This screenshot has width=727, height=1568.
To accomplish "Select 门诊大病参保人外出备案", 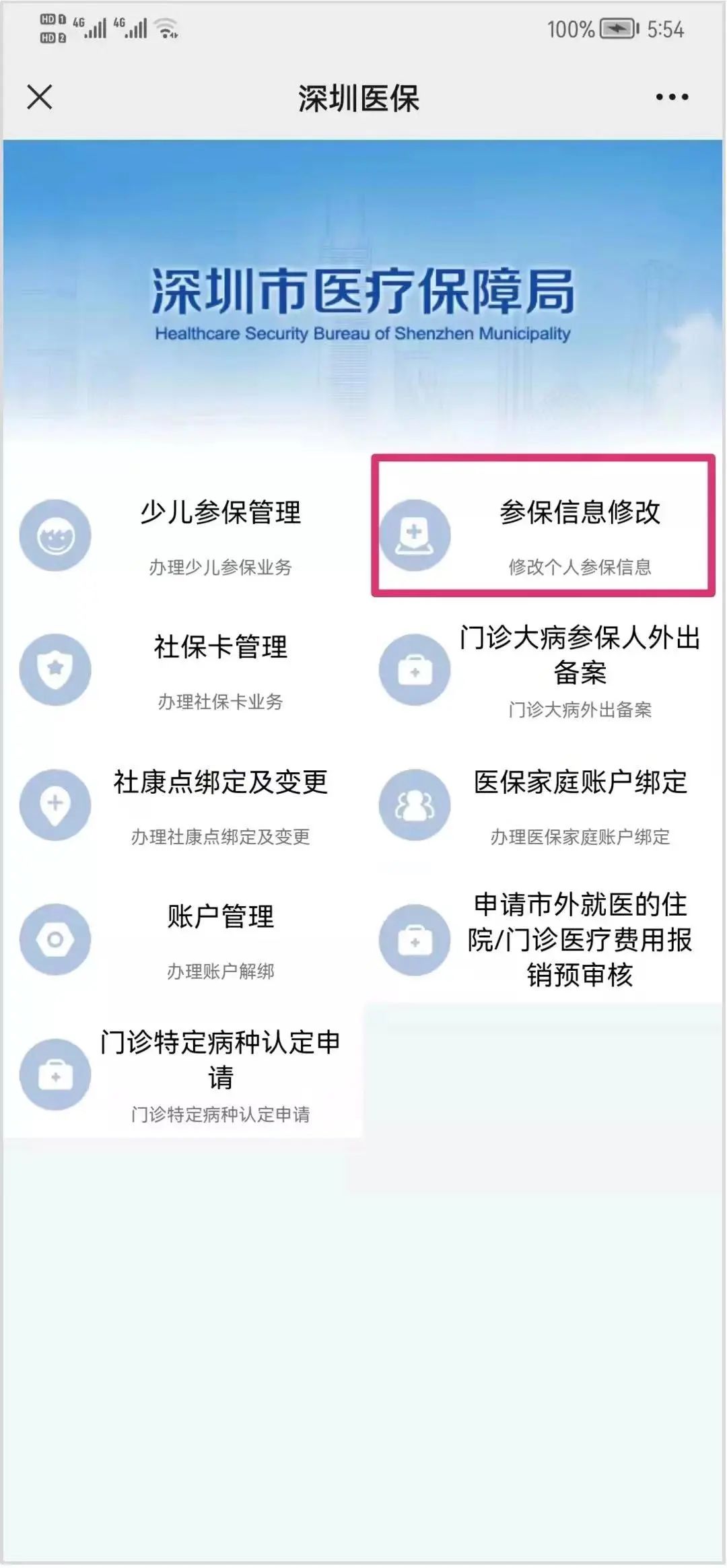I will pyautogui.click(x=543, y=670).
